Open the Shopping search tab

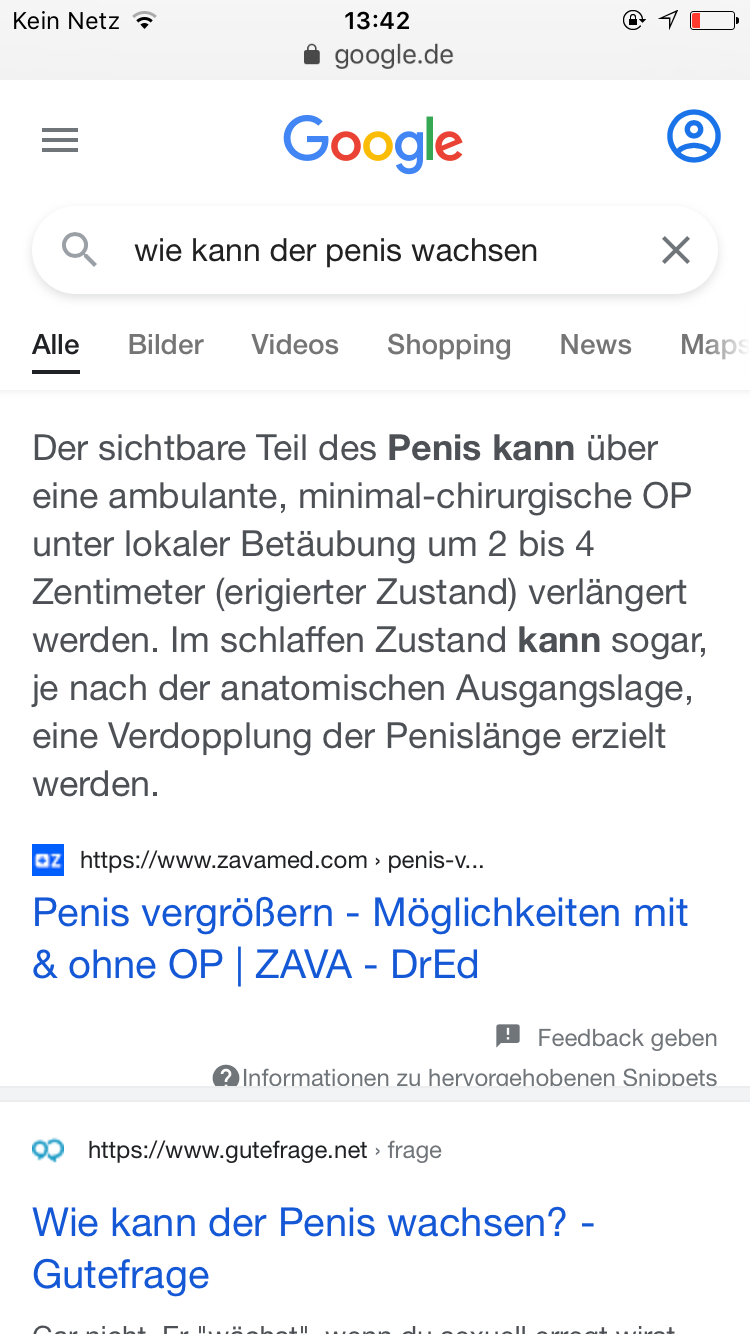(x=448, y=344)
